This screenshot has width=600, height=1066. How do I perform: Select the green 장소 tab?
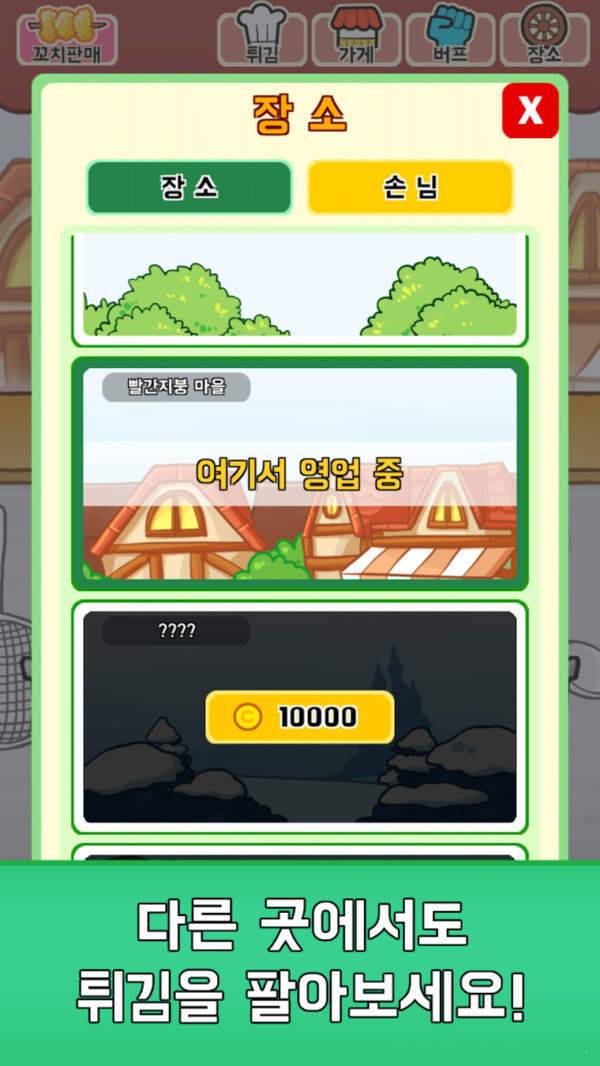(189, 187)
